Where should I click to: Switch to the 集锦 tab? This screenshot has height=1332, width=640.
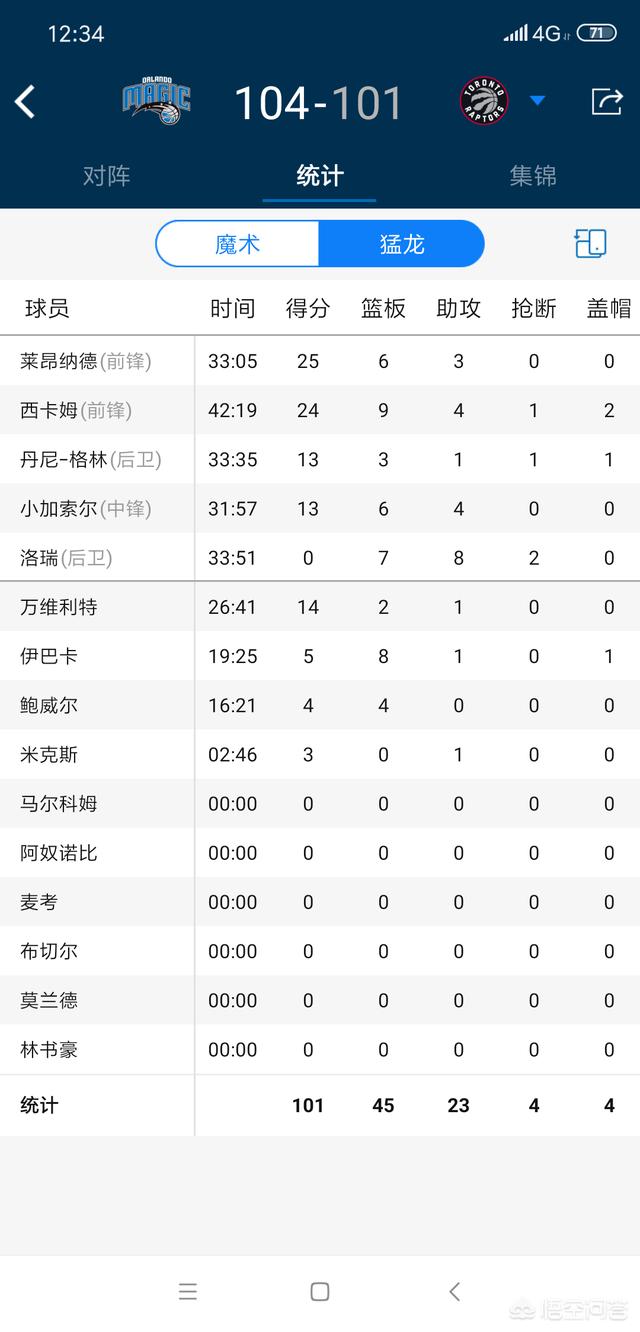533,176
